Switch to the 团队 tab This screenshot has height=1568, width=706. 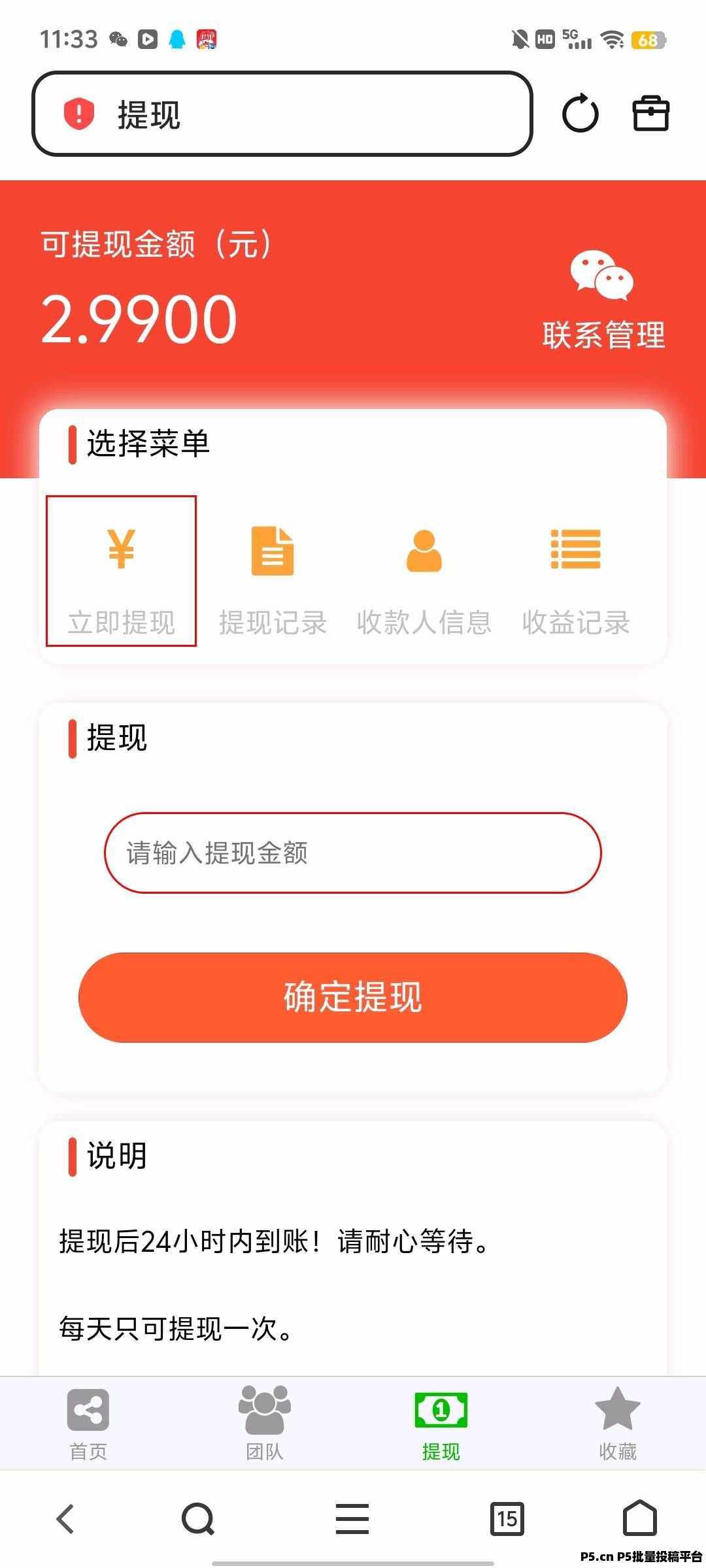tap(264, 1423)
